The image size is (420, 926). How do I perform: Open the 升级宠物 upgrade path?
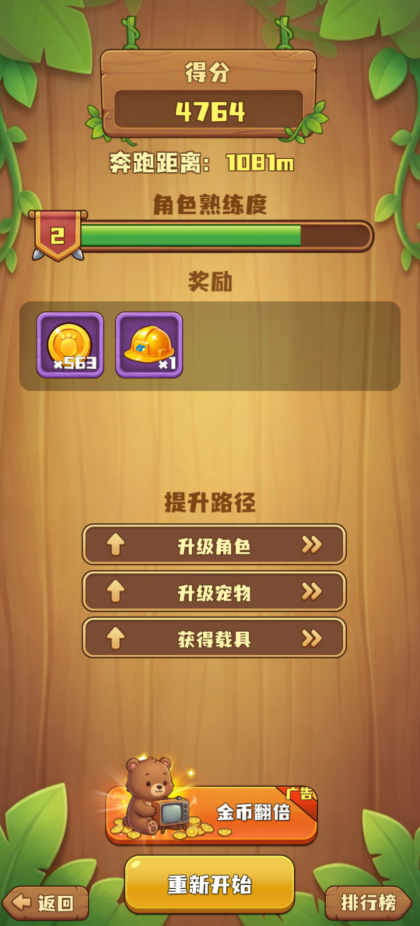(214, 591)
